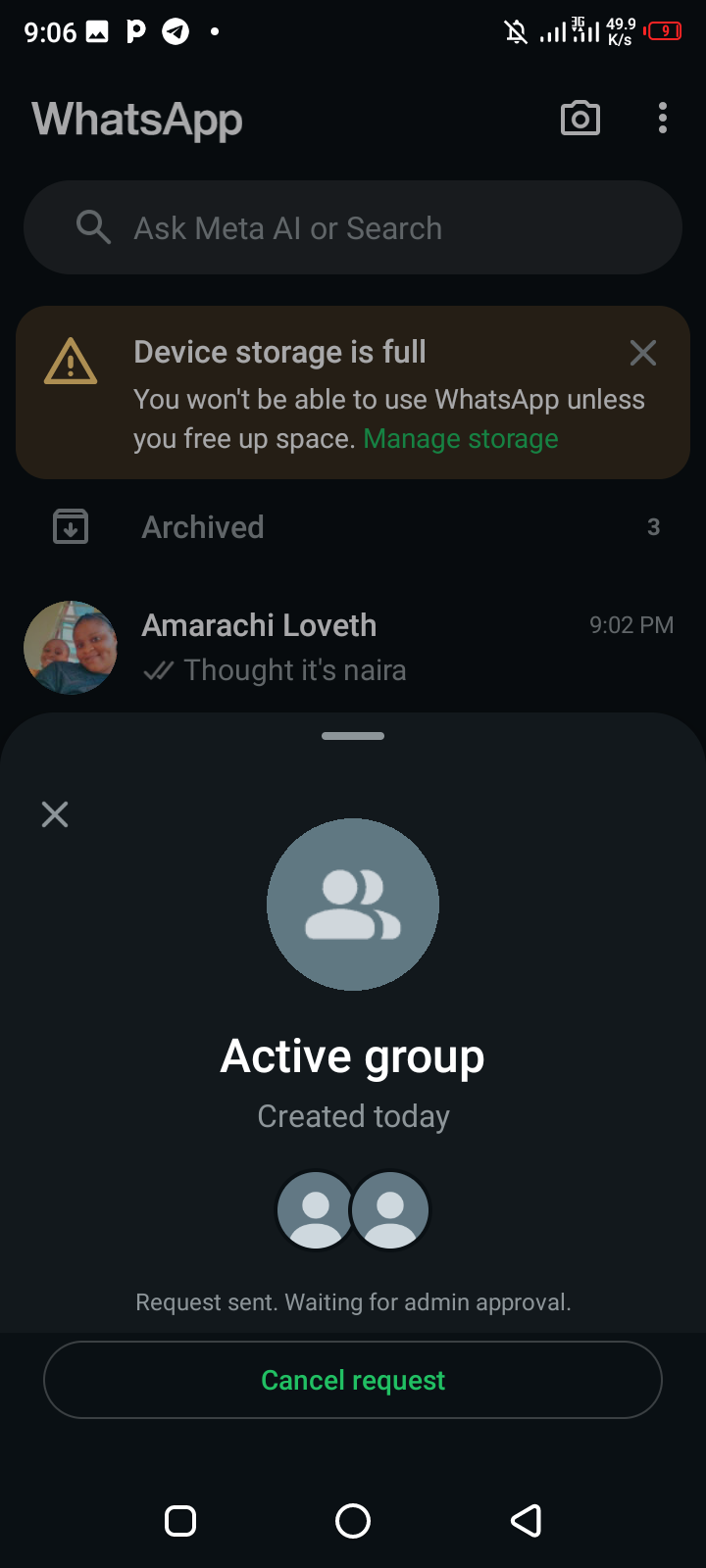Show recent apps
Image resolution: width=706 pixels, height=1568 pixels.
tap(180, 1521)
